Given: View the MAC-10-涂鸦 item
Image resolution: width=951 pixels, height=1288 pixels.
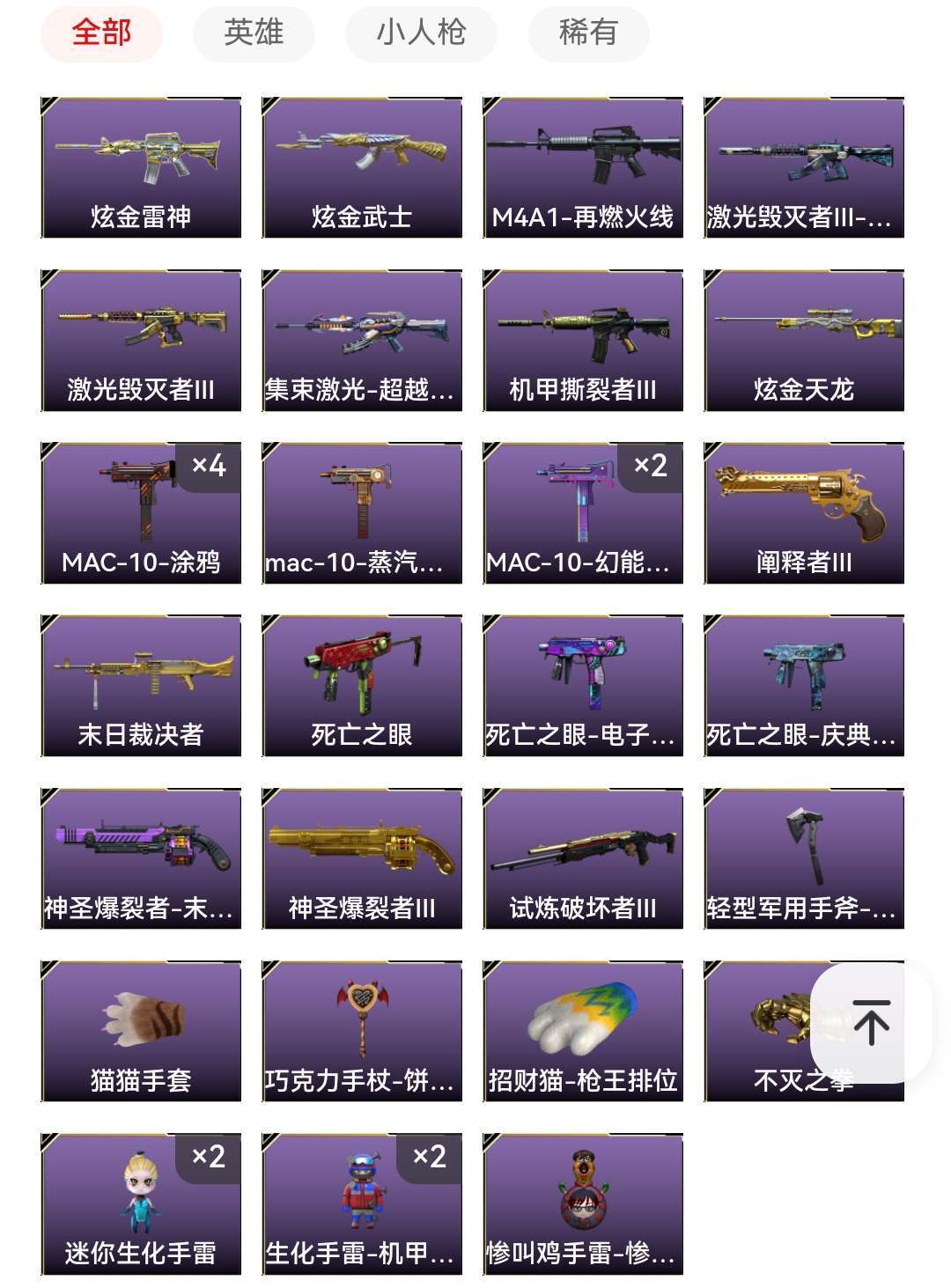Looking at the screenshot, I should tap(141, 512).
